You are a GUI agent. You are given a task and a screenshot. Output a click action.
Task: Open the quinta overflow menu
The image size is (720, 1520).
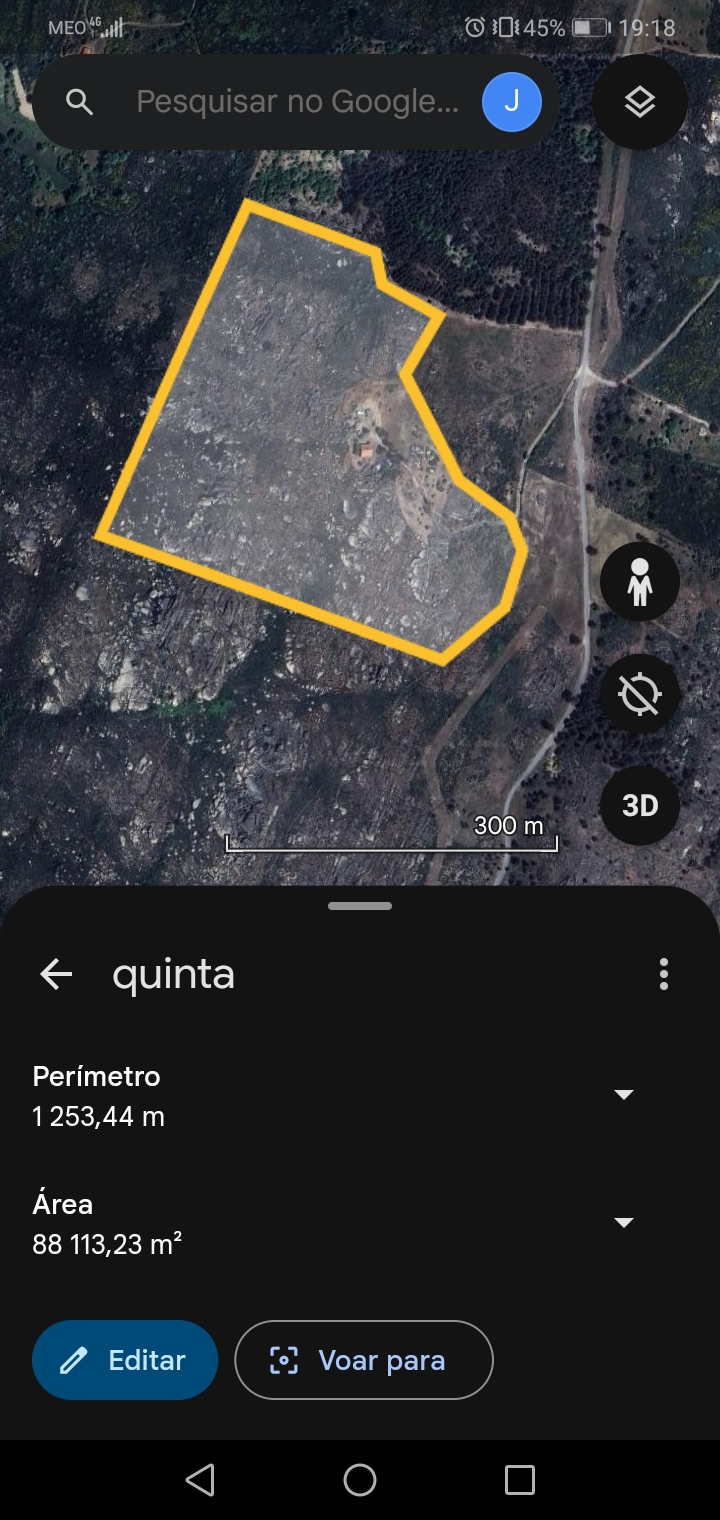tap(664, 974)
